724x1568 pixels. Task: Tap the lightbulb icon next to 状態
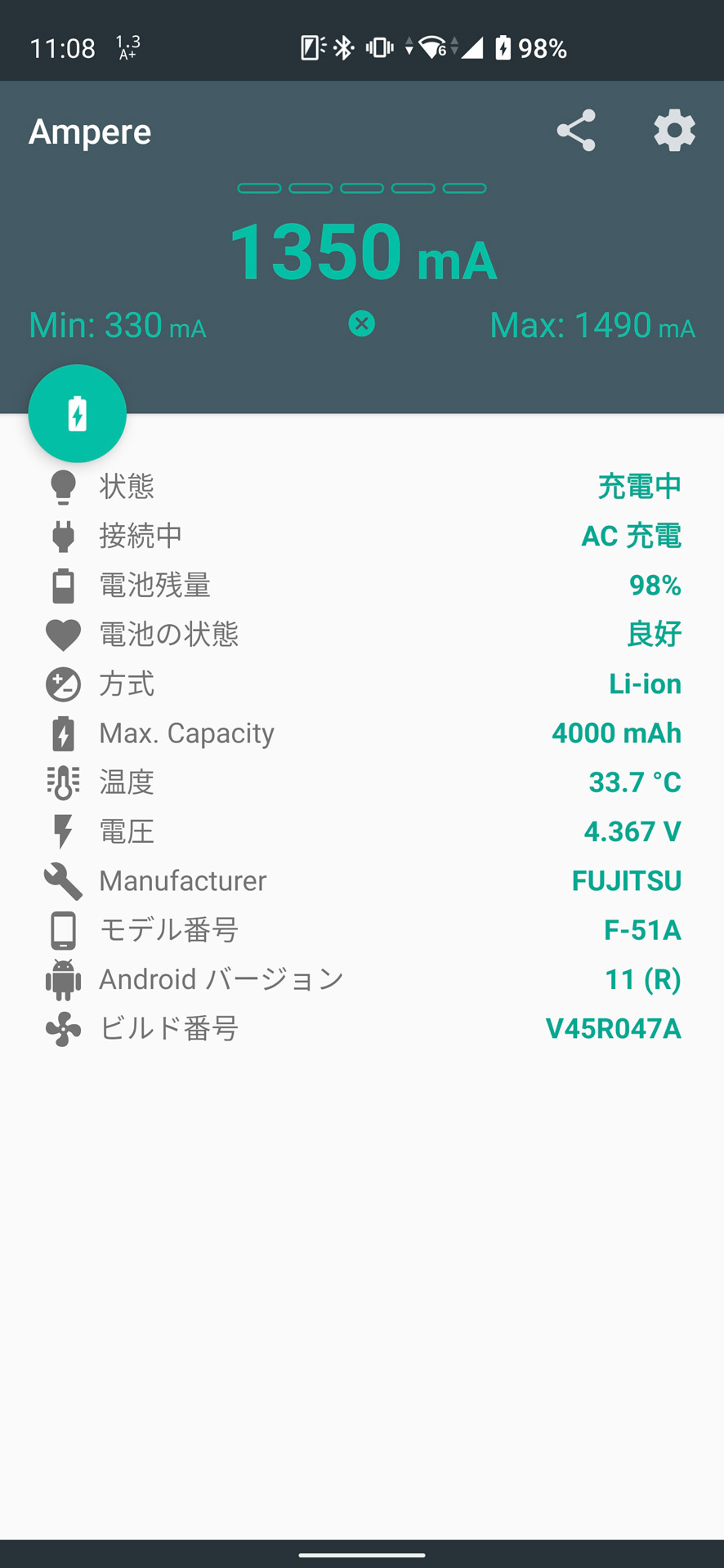click(x=64, y=486)
